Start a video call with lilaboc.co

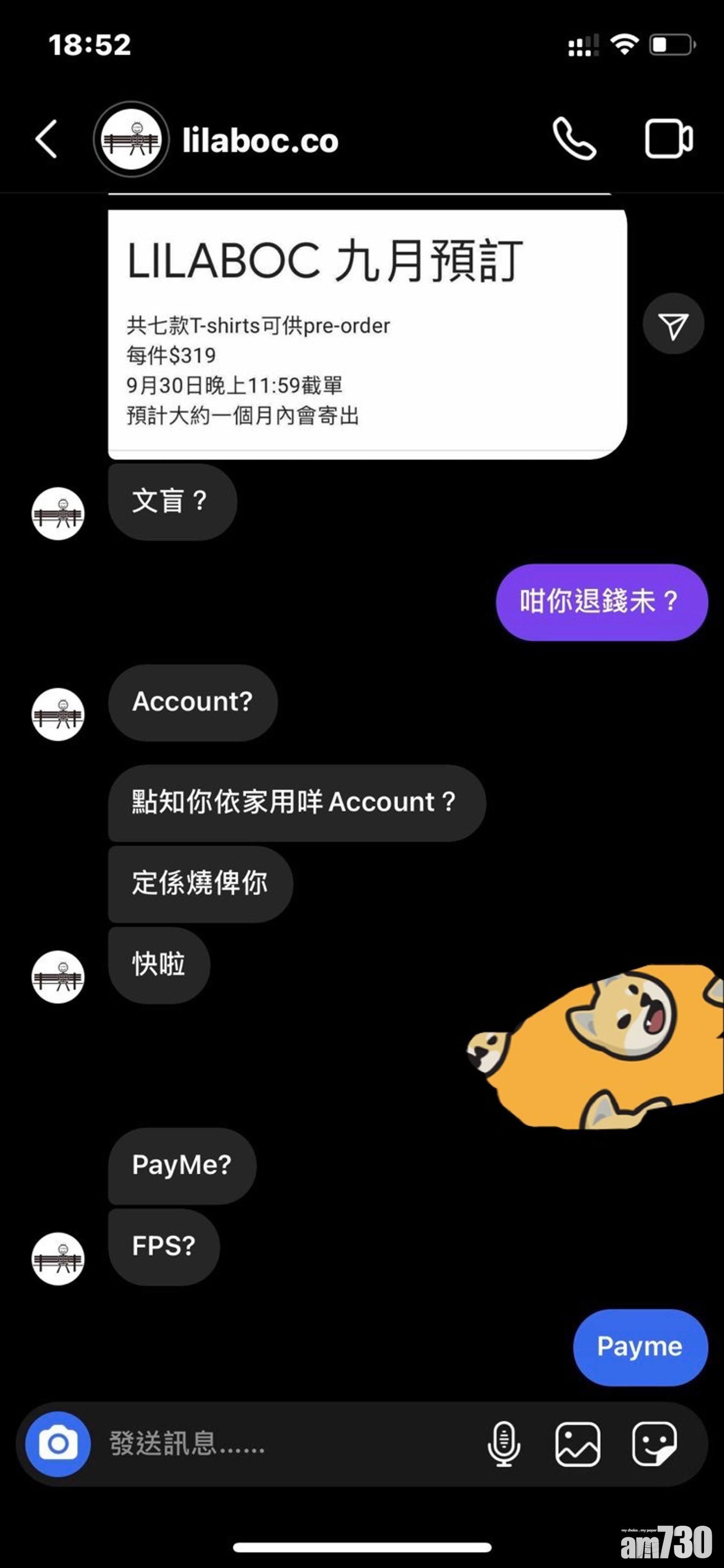tap(669, 138)
